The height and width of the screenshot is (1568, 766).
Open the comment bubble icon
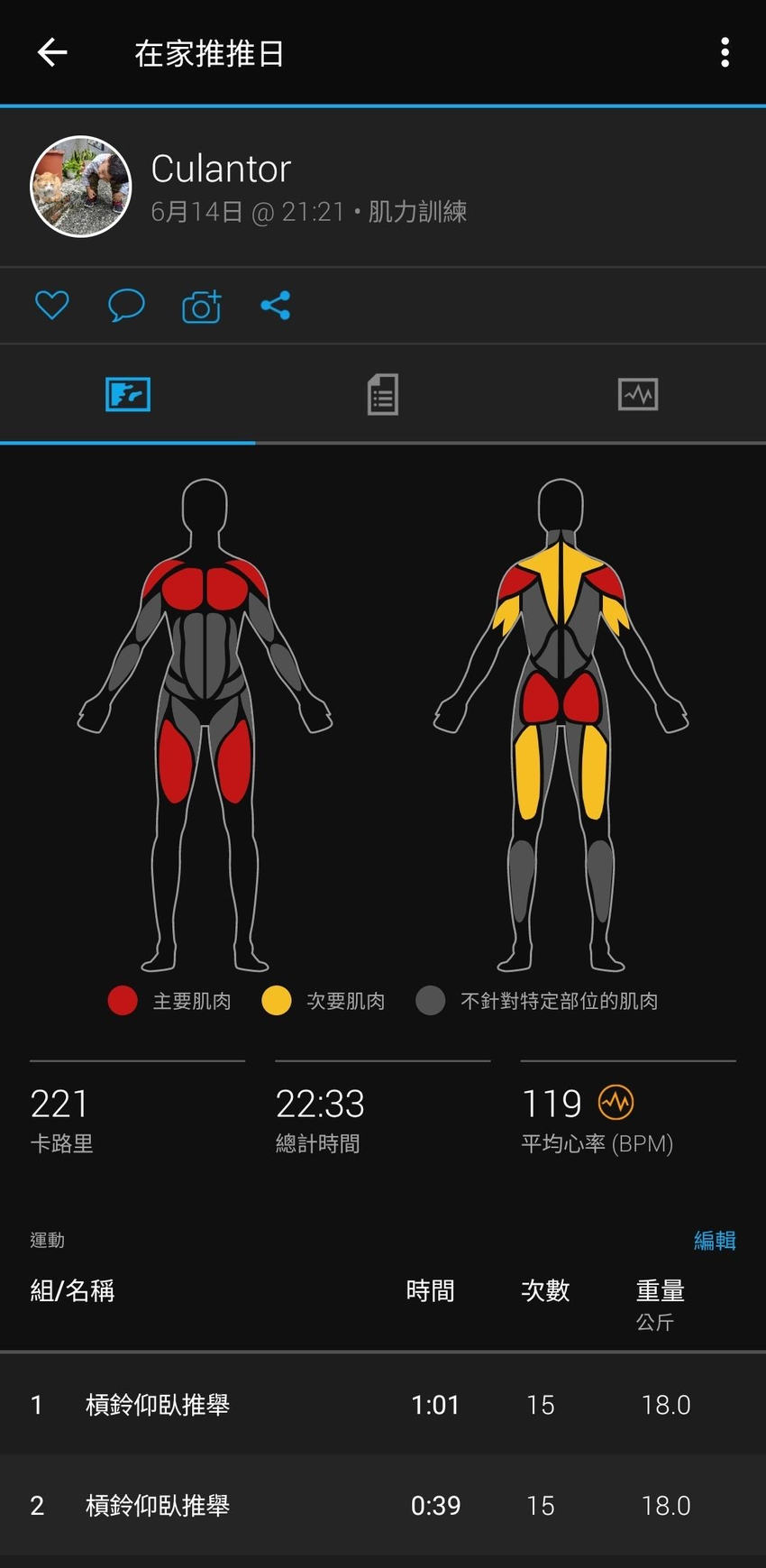tap(126, 306)
